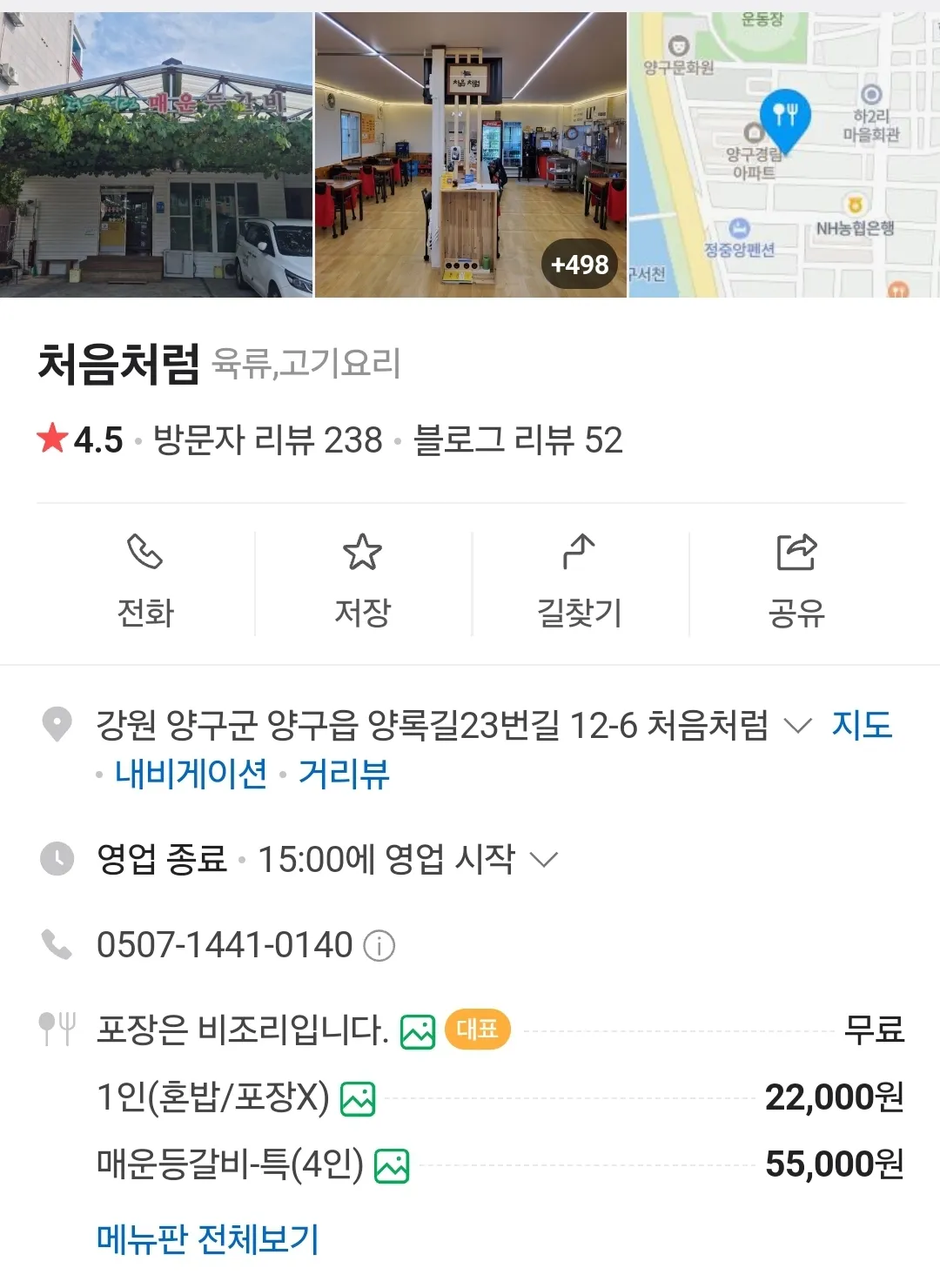Save this place with 저장

pos(363,581)
